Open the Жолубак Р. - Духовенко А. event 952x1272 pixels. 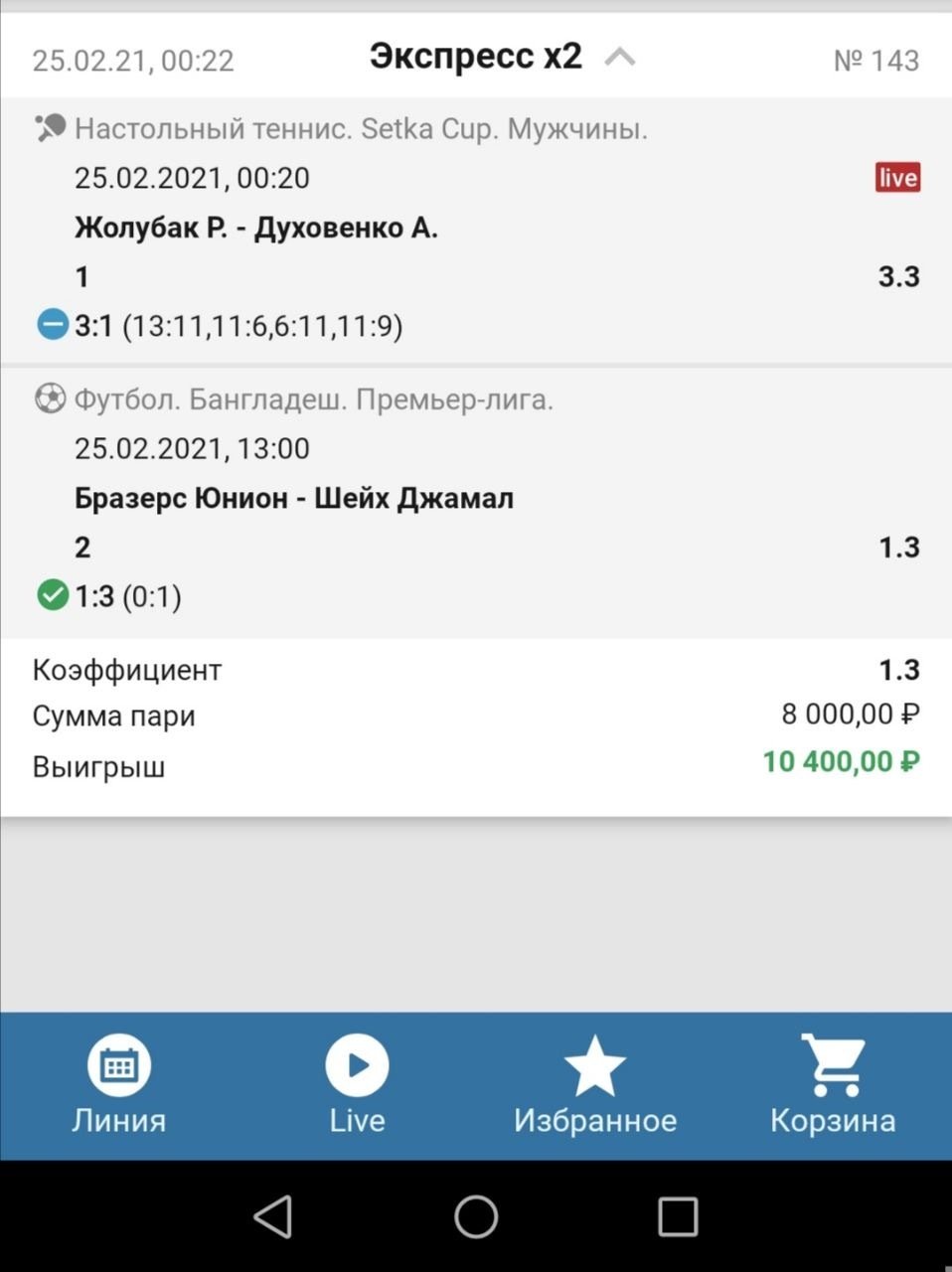pos(256,229)
